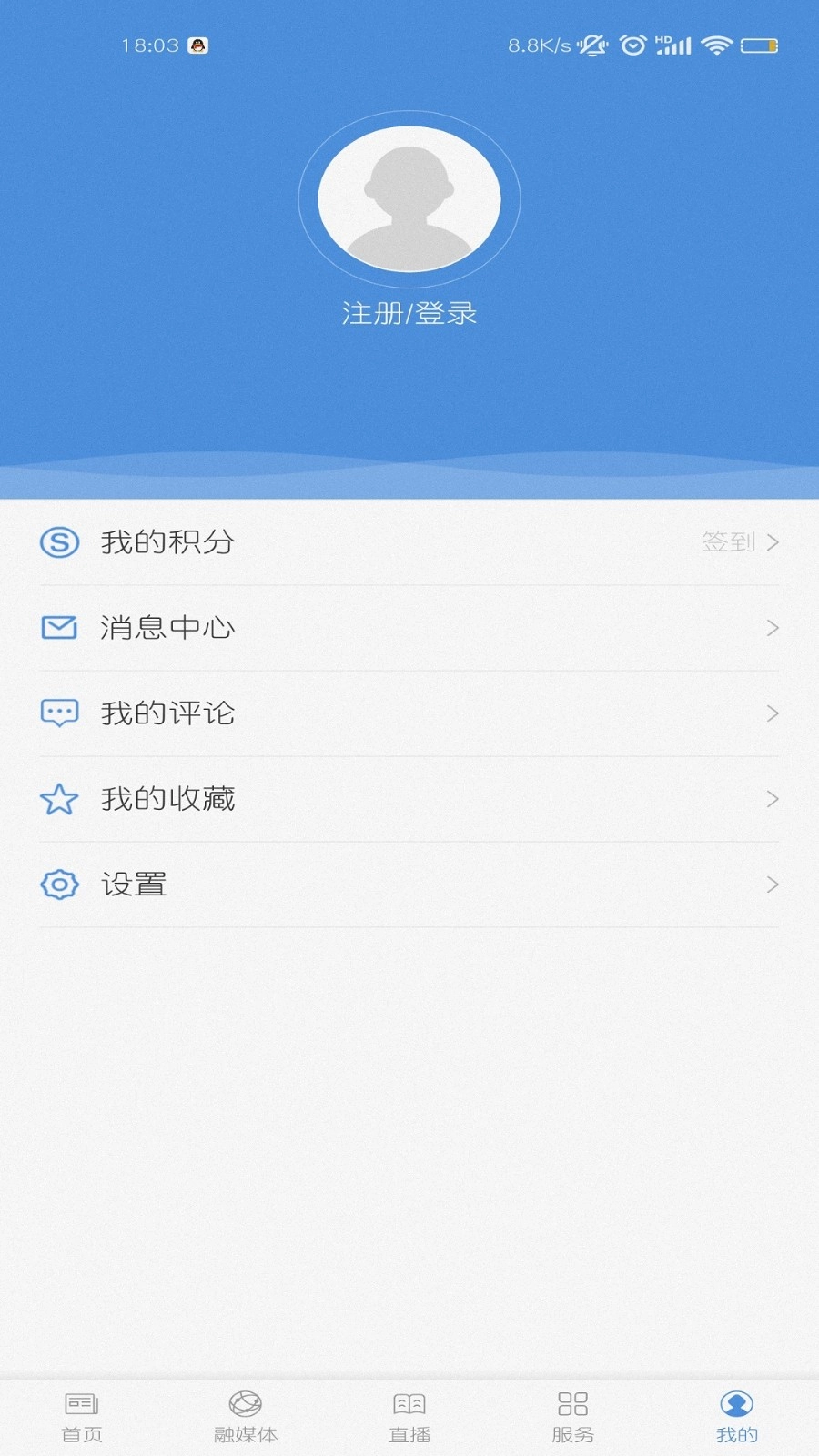Click the QQ icon in the status bar
Screen dimensions: 819x1456
pyautogui.click(x=198, y=44)
